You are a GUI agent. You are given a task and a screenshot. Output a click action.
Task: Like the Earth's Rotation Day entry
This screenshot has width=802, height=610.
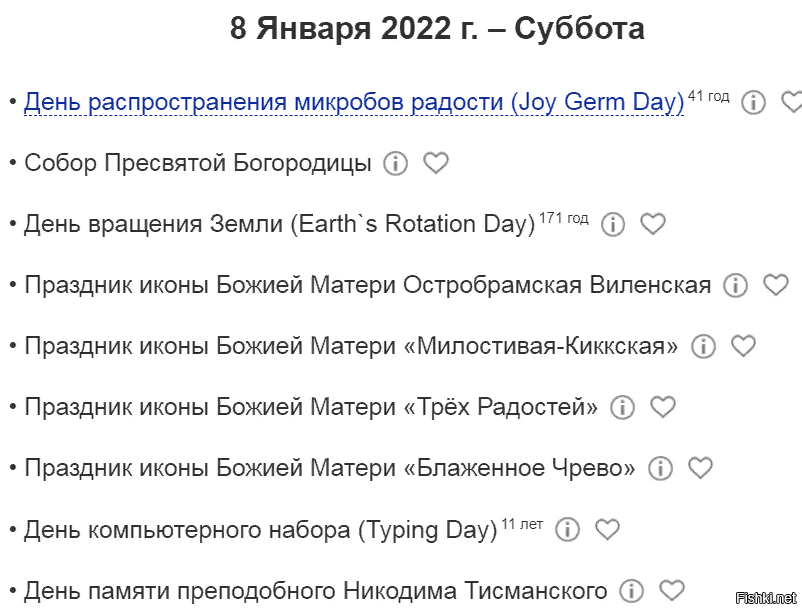653,224
